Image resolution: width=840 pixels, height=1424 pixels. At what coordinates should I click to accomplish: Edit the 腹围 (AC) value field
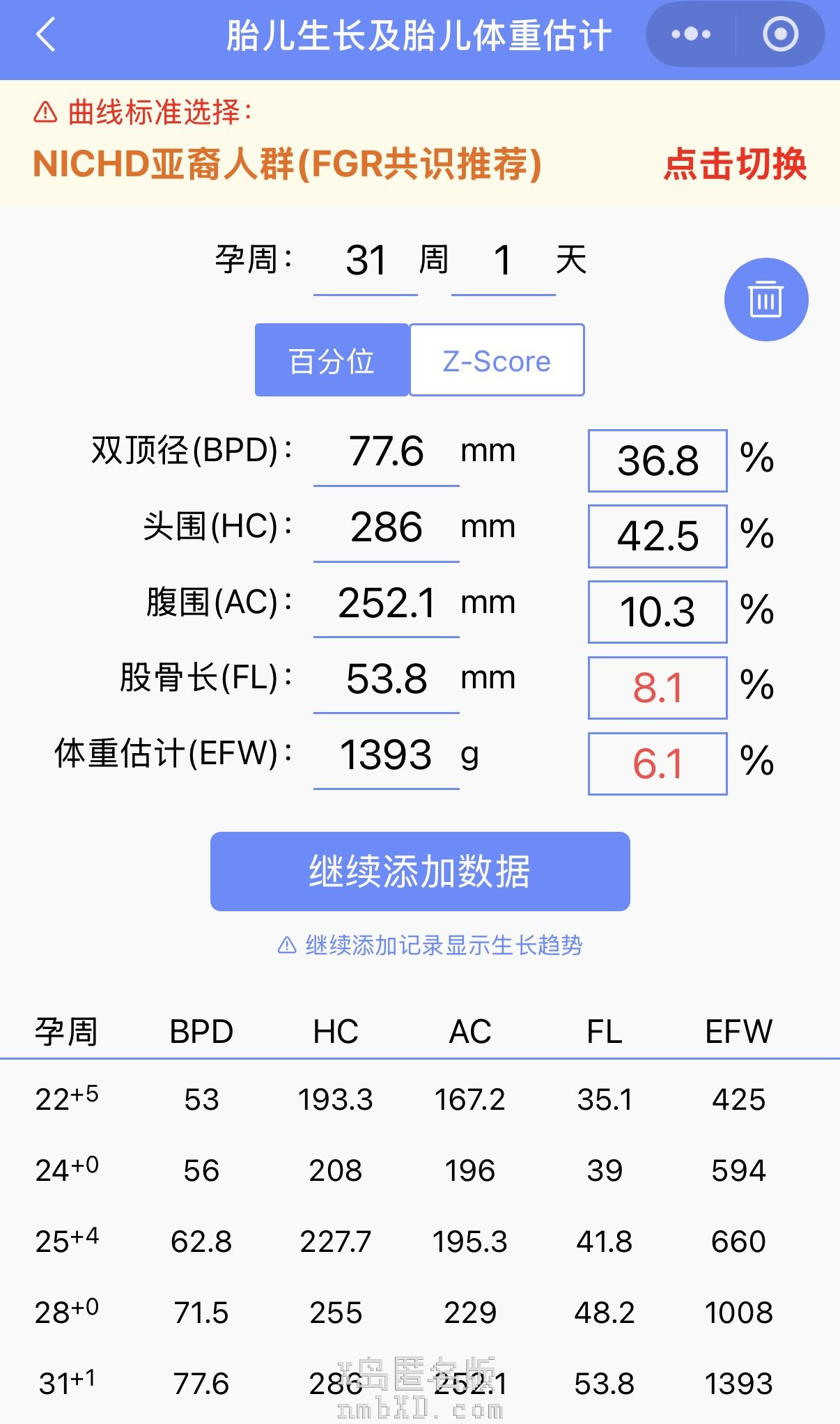[386, 604]
